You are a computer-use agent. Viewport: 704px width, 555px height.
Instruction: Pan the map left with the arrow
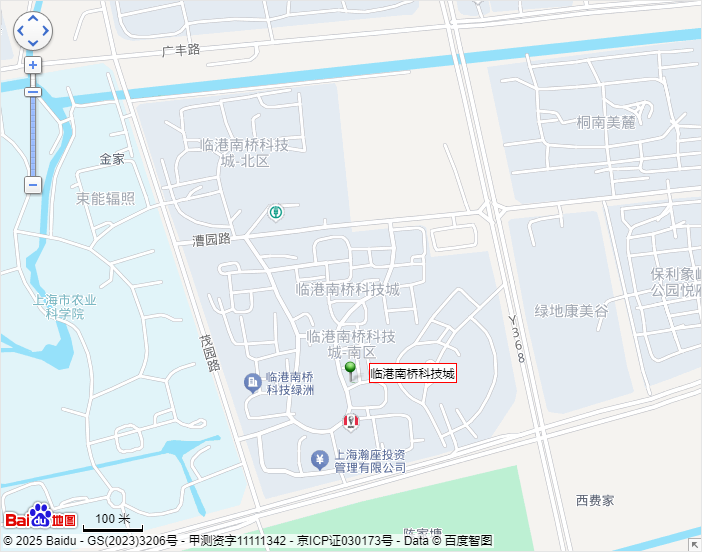[21, 31]
